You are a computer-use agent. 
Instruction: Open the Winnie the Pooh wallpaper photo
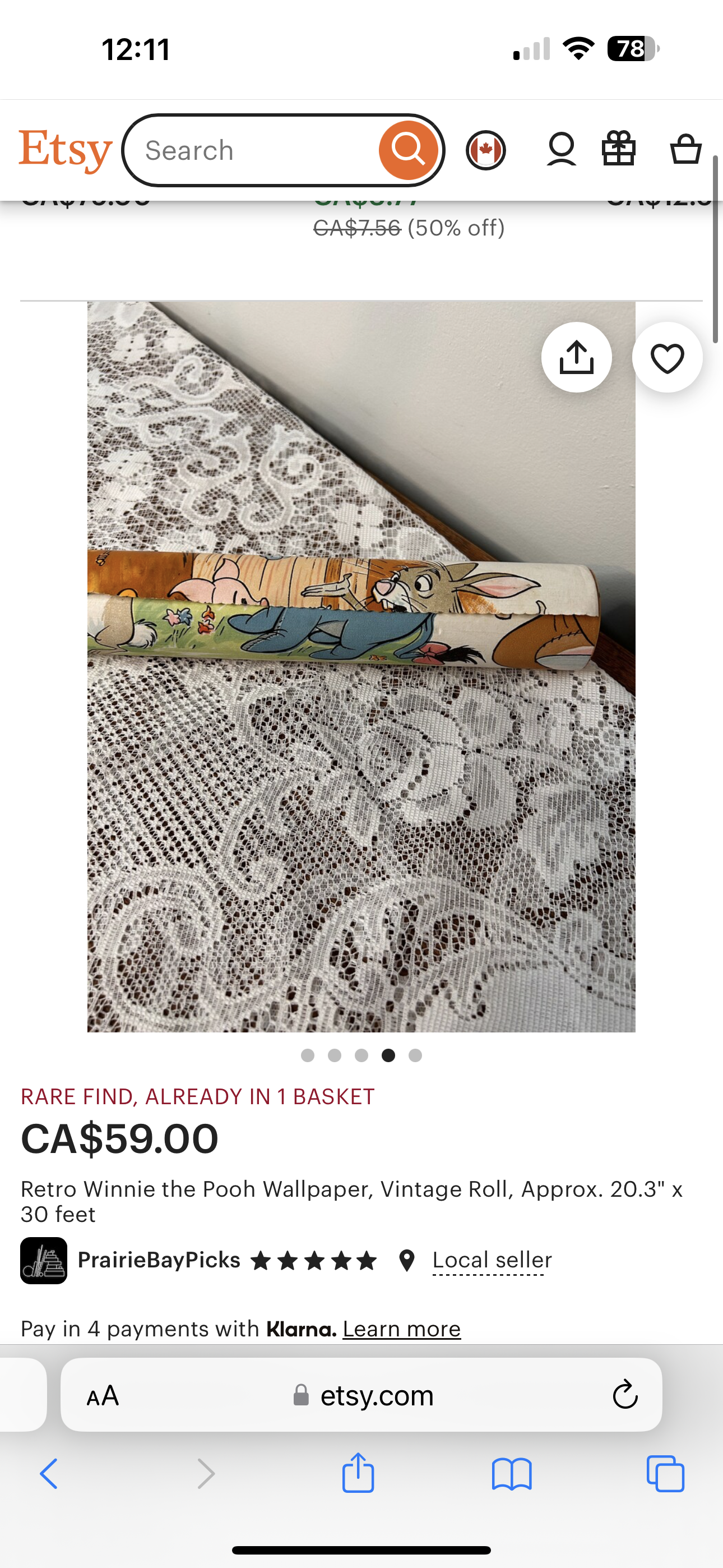361,730
